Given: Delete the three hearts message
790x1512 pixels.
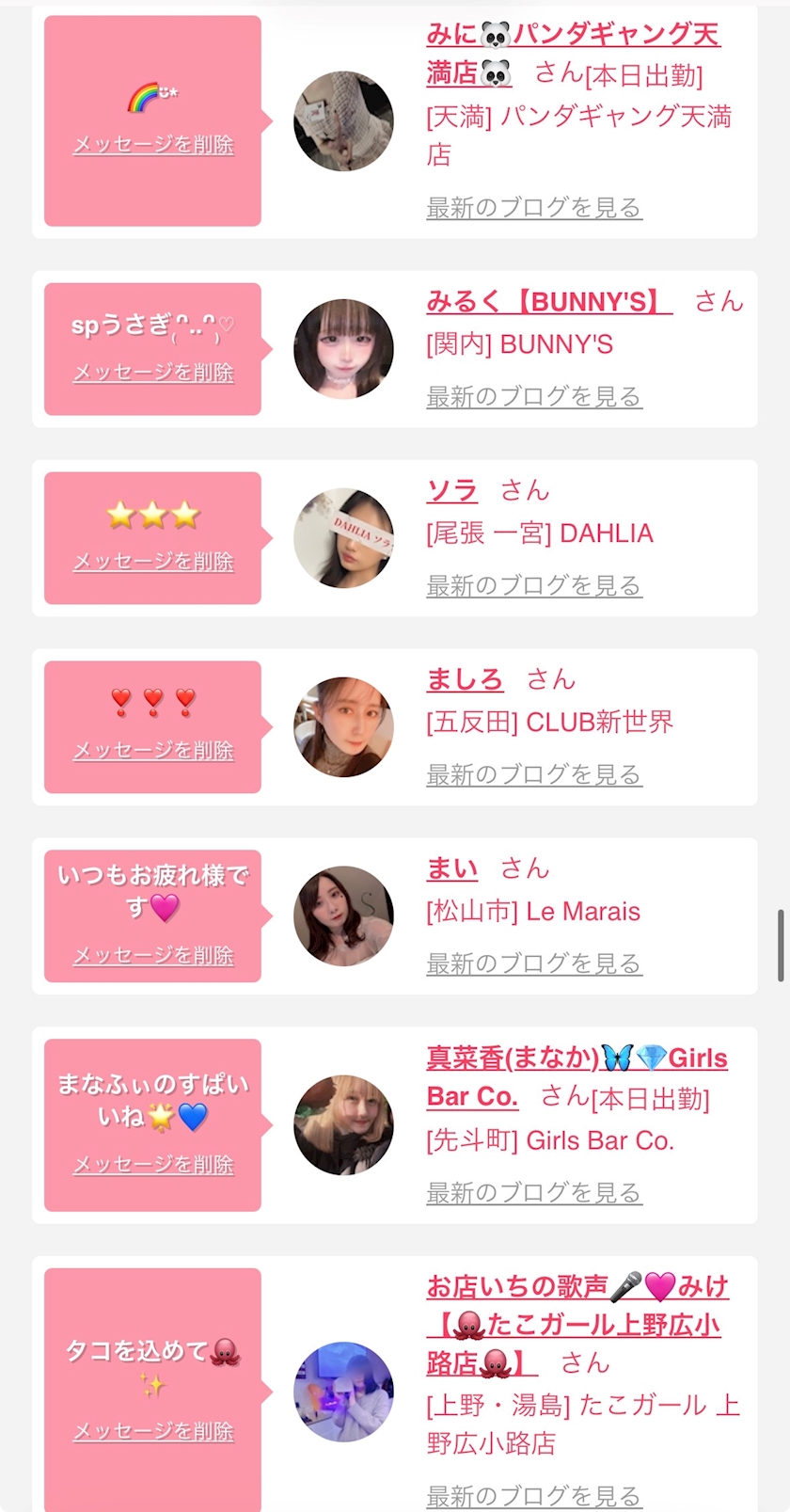Looking at the screenshot, I should pyautogui.click(x=153, y=751).
